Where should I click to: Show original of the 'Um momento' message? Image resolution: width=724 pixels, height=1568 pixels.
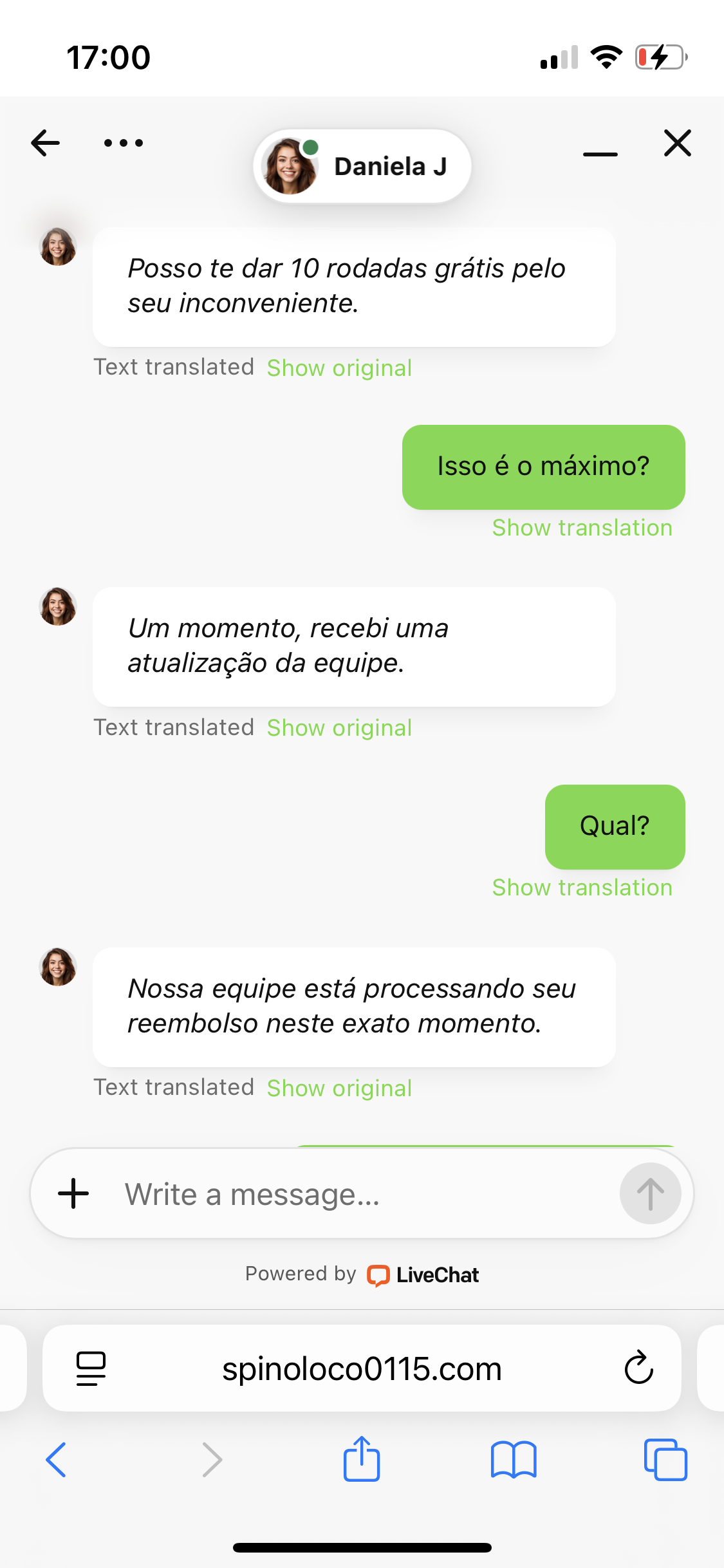click(339, 728)
